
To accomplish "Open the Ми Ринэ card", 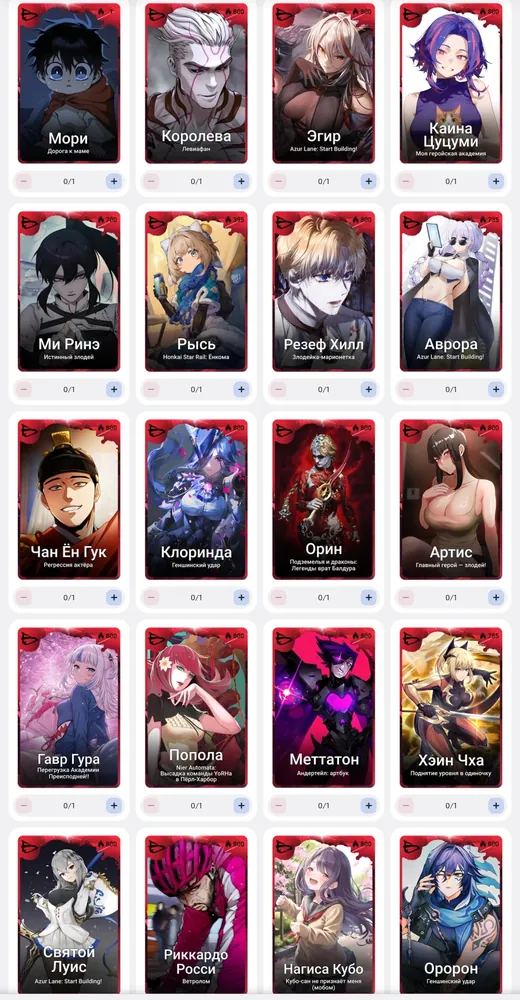I will coord(69,291).
